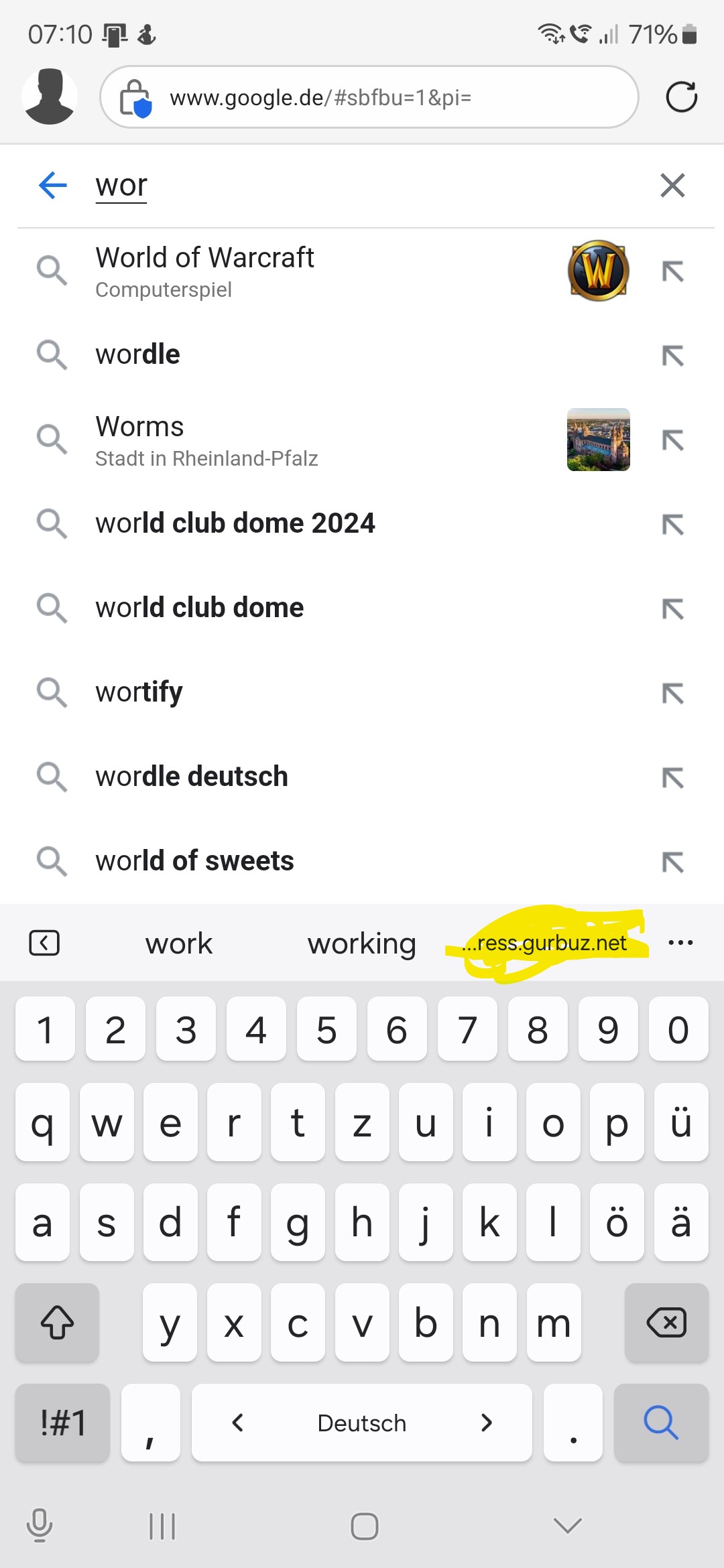Choose the Worms city suggestion
This screenshot has height=1568, width=724.
pyautogui.click(x=206, y=440)
